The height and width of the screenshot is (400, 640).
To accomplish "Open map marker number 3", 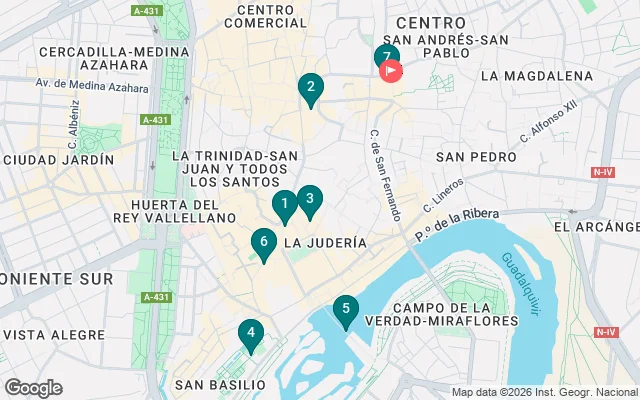I will tap(309, 201).
